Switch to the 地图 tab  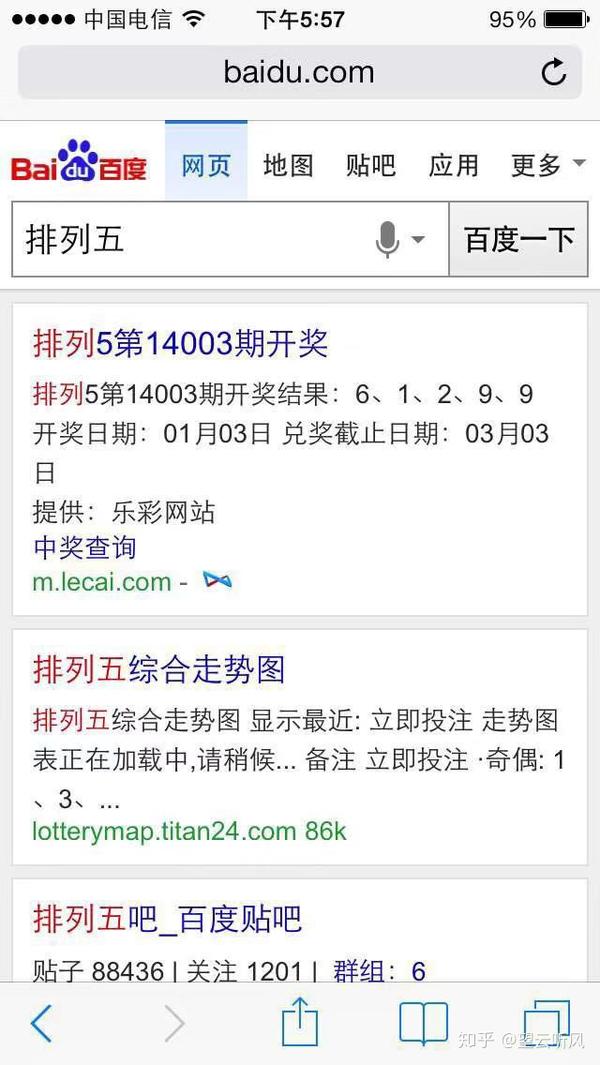pyautogui.click(x=288, y=165)
